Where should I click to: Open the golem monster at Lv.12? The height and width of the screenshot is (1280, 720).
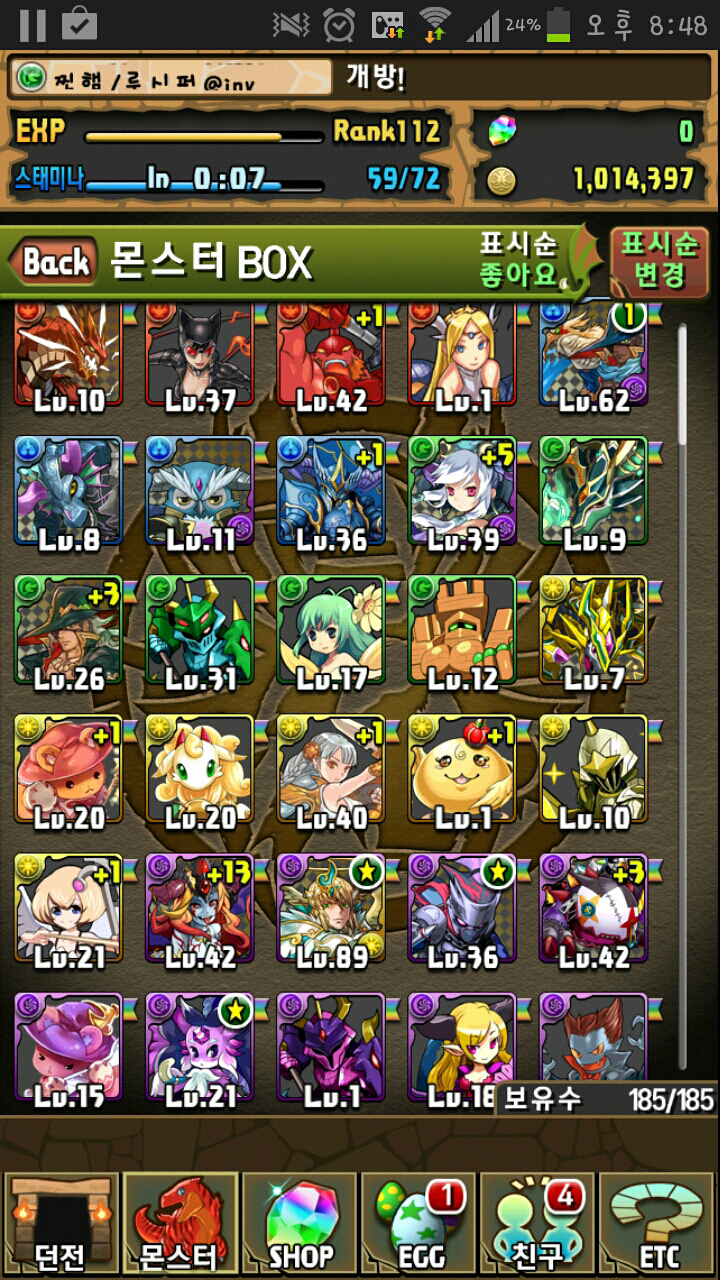point(462,630)
